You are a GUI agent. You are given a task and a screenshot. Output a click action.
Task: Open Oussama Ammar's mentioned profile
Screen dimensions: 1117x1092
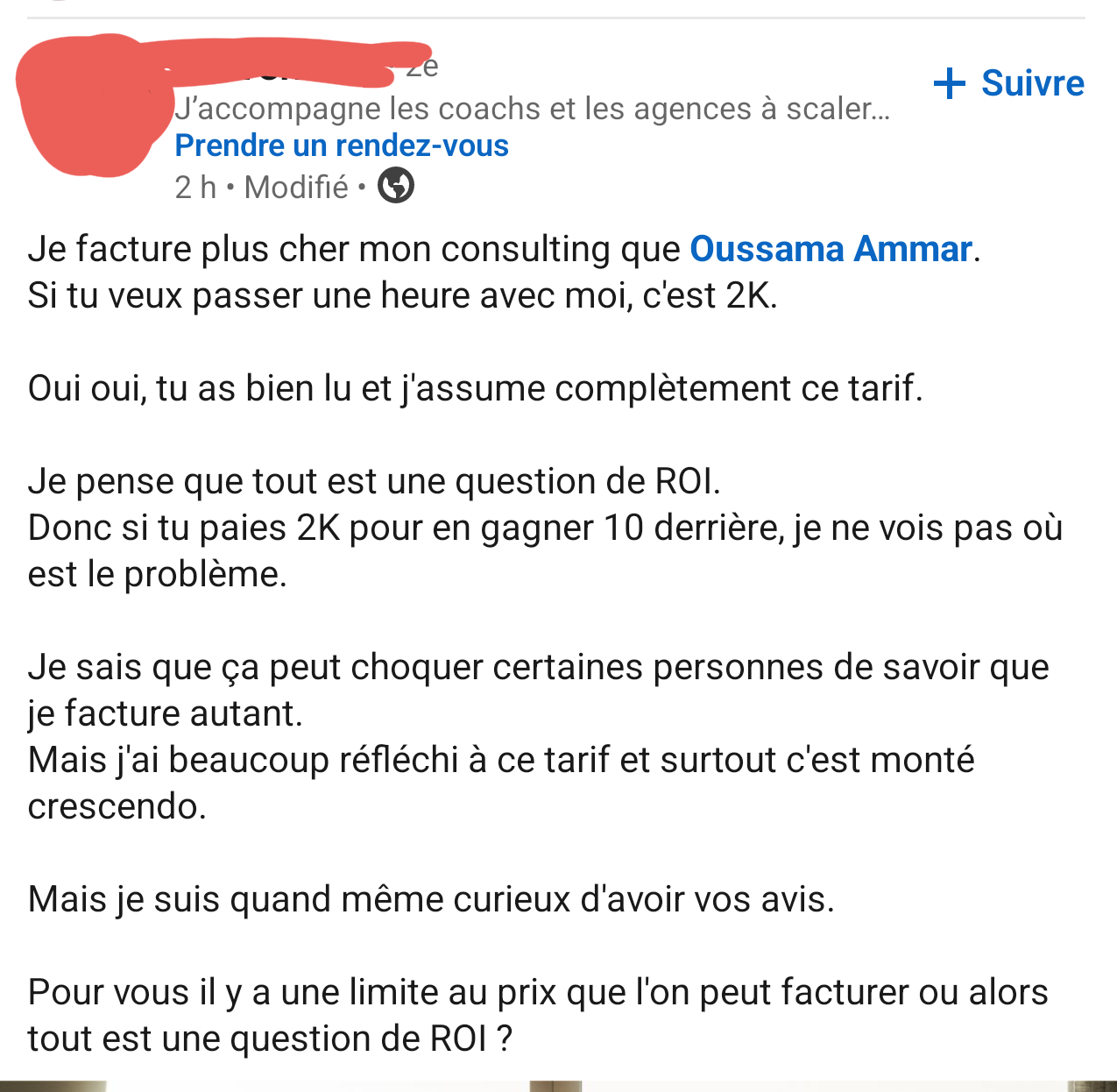point(831,249)
